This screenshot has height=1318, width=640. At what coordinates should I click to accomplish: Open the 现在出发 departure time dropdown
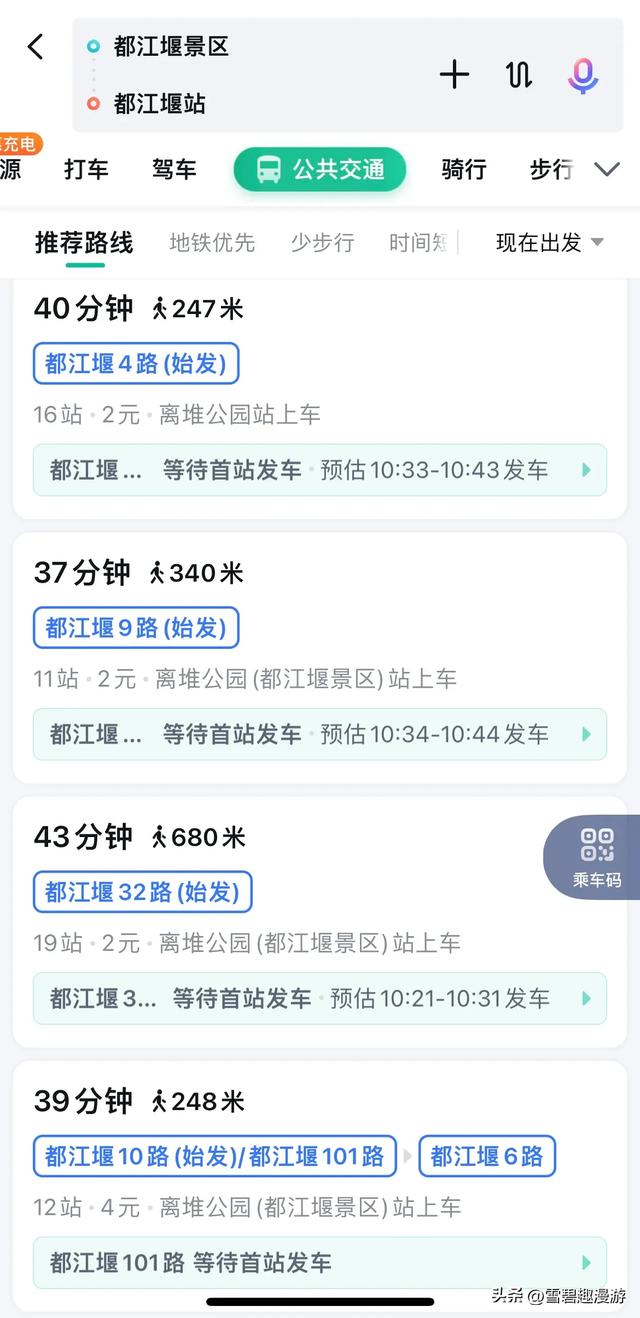click(x=550, y=242)
